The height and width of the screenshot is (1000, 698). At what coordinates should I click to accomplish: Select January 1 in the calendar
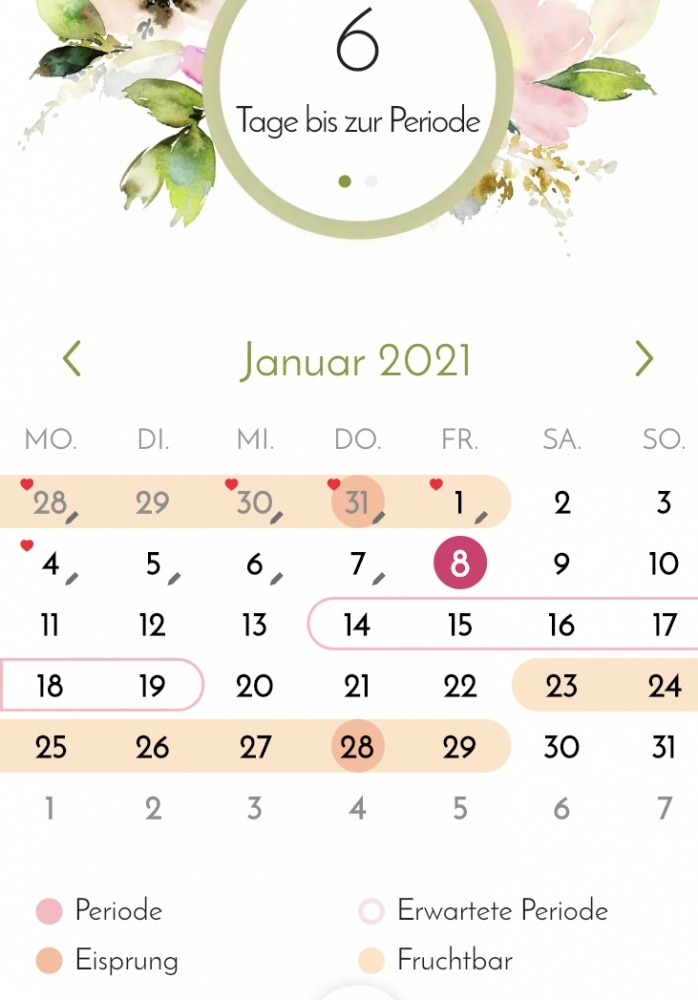(459, 503)
